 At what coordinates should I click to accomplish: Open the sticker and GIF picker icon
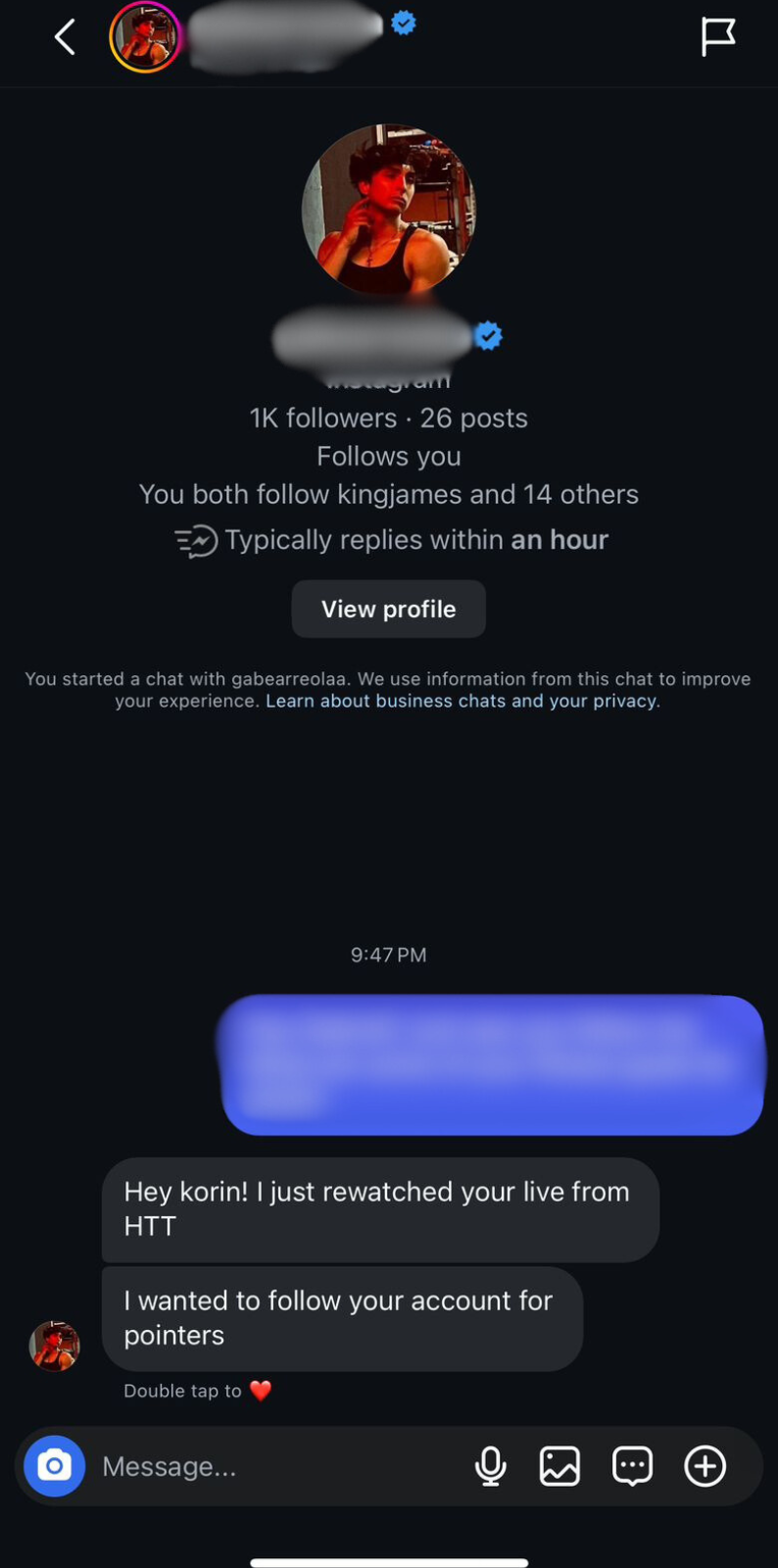[632, 1466]
